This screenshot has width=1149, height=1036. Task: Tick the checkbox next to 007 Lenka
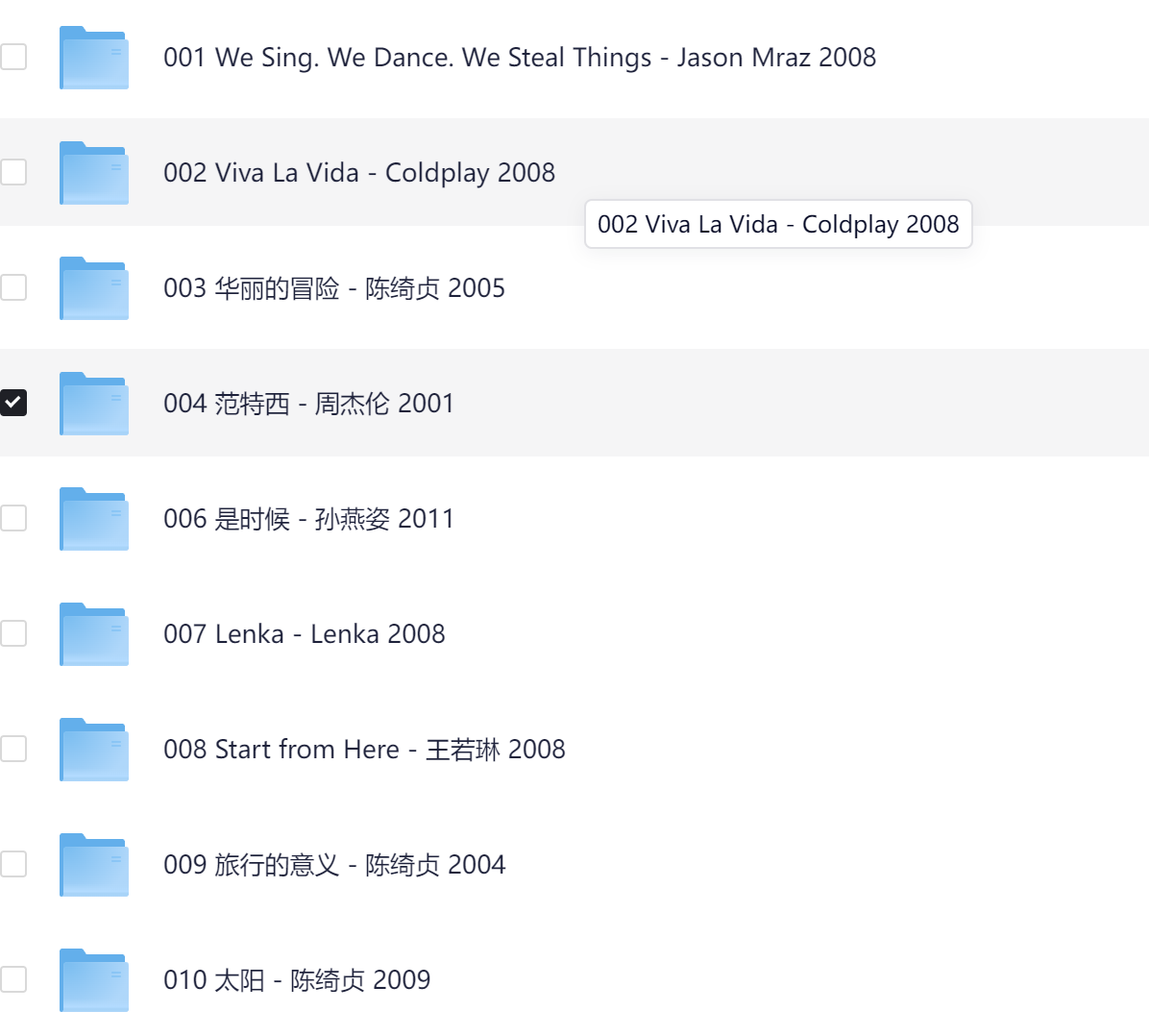[13, 633]
